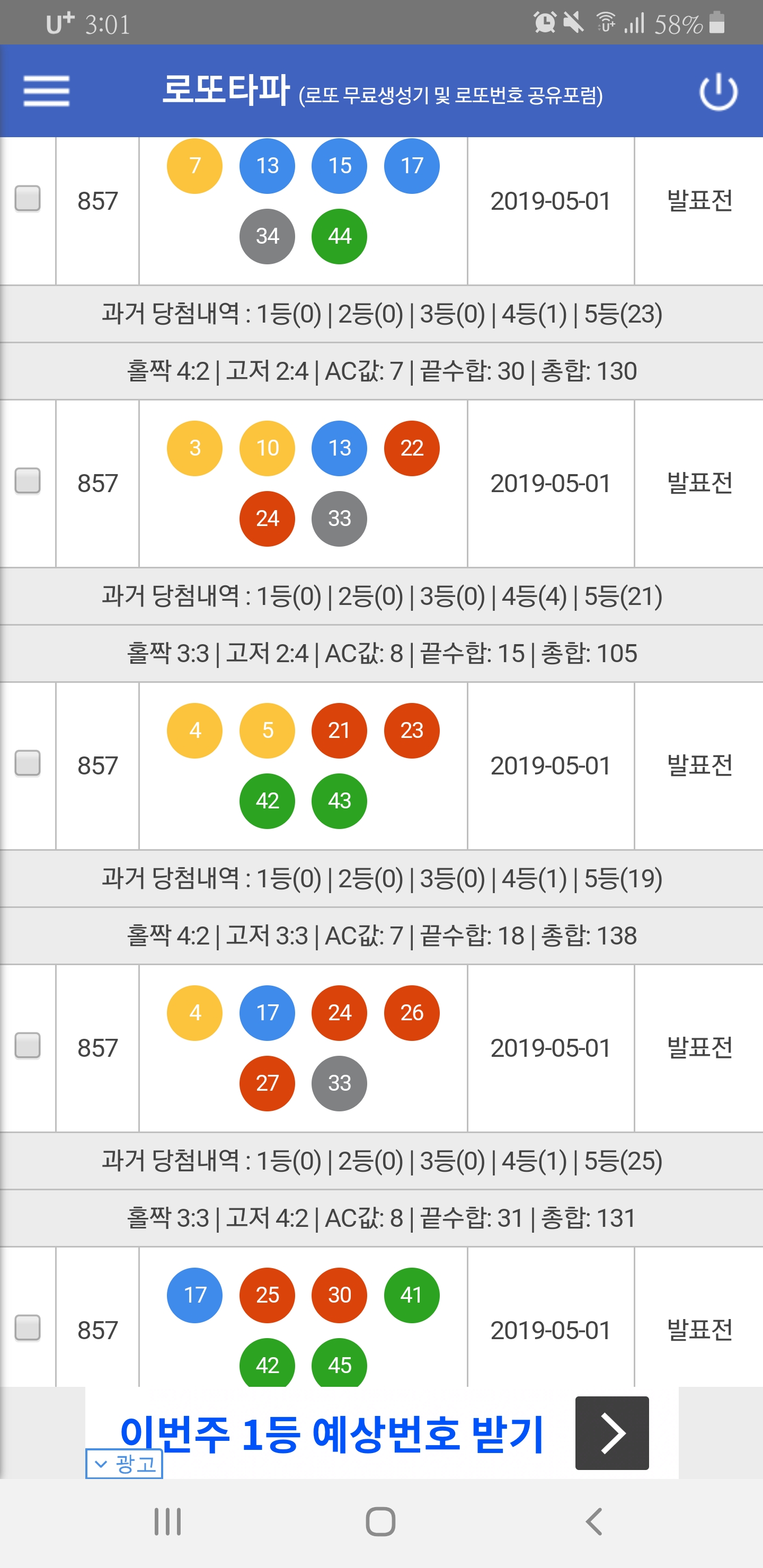
Task: Select checkbox for row 17, 25, 30, 41, 42, 45
Action: pos(28,1328)
